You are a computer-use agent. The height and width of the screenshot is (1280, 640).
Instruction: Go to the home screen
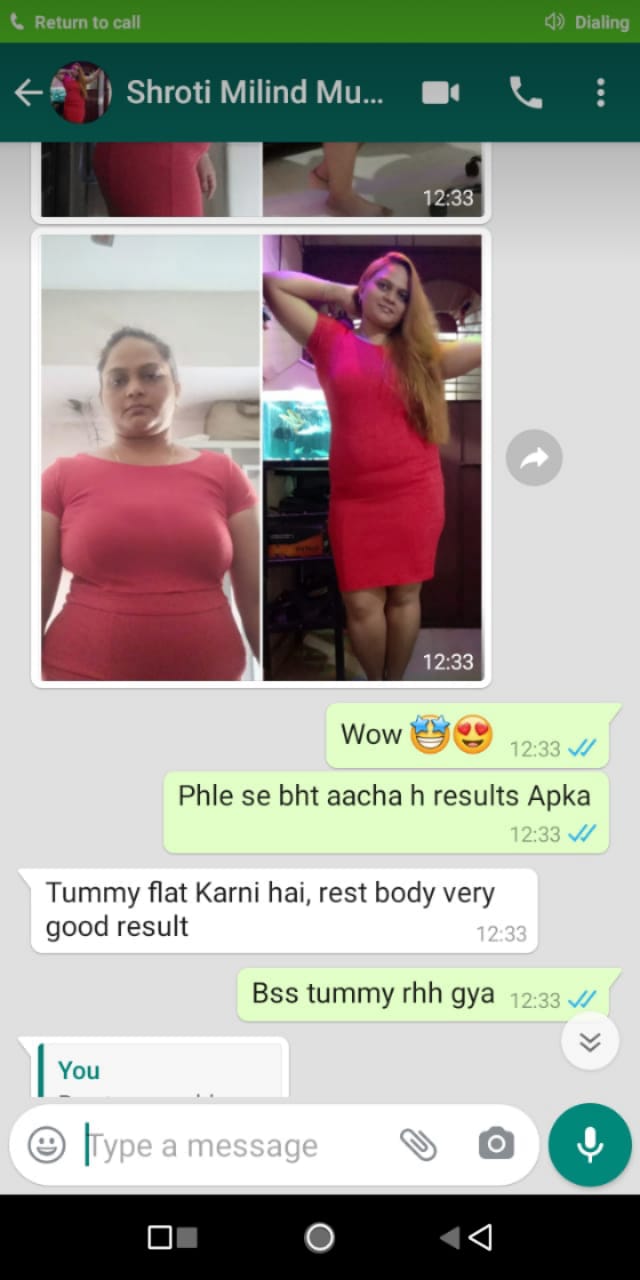[319, 1238]
